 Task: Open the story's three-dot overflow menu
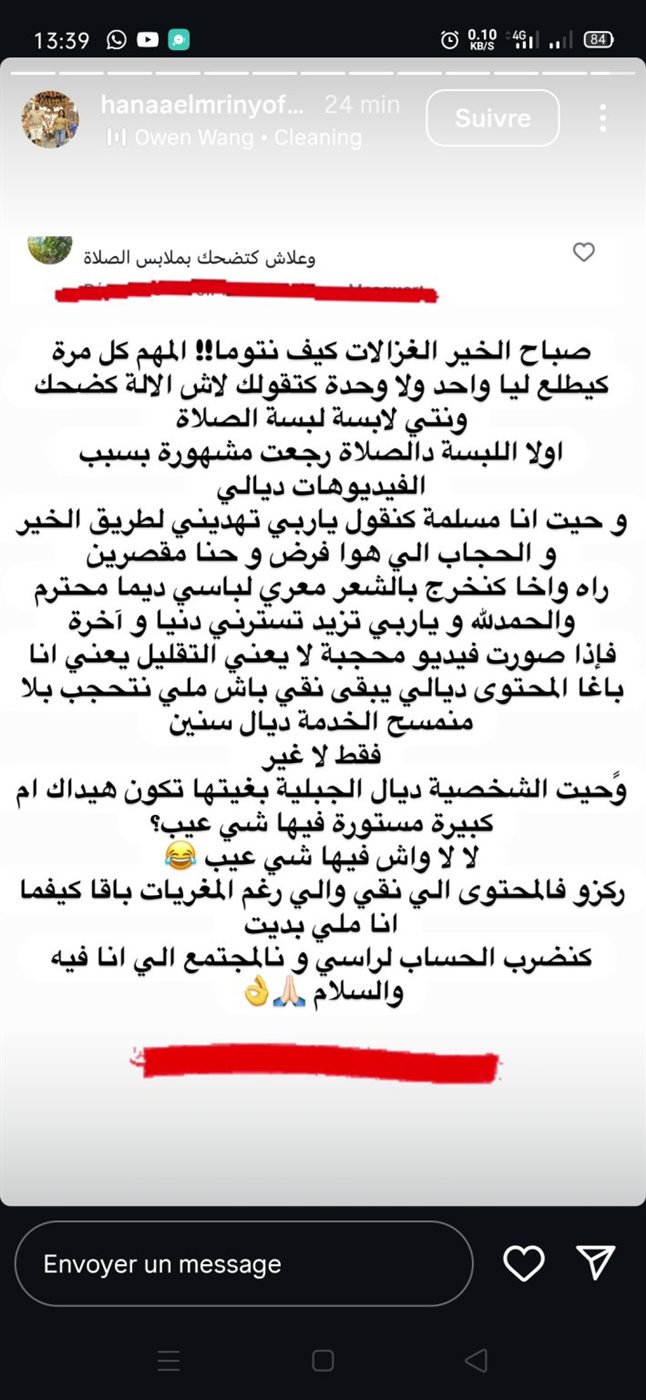602,118
